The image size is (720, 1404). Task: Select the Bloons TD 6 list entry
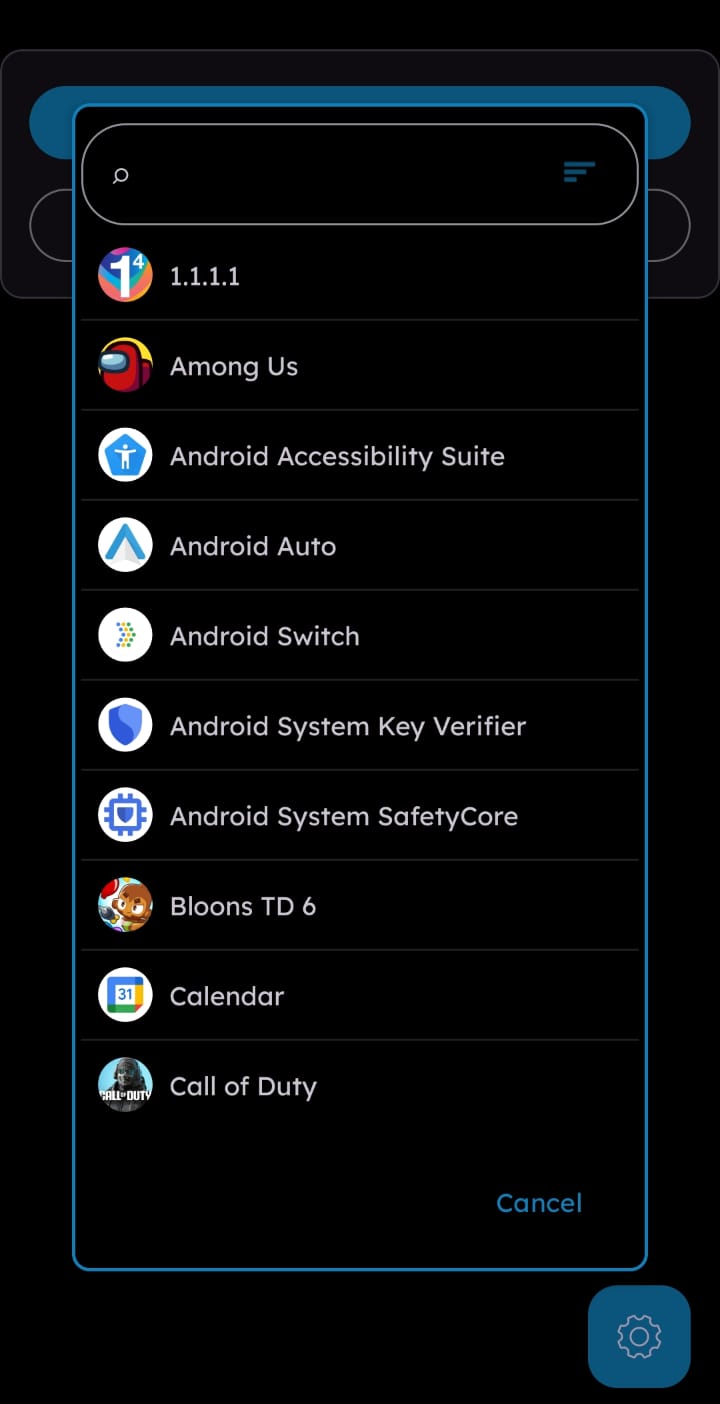click(x=300, y=905)
